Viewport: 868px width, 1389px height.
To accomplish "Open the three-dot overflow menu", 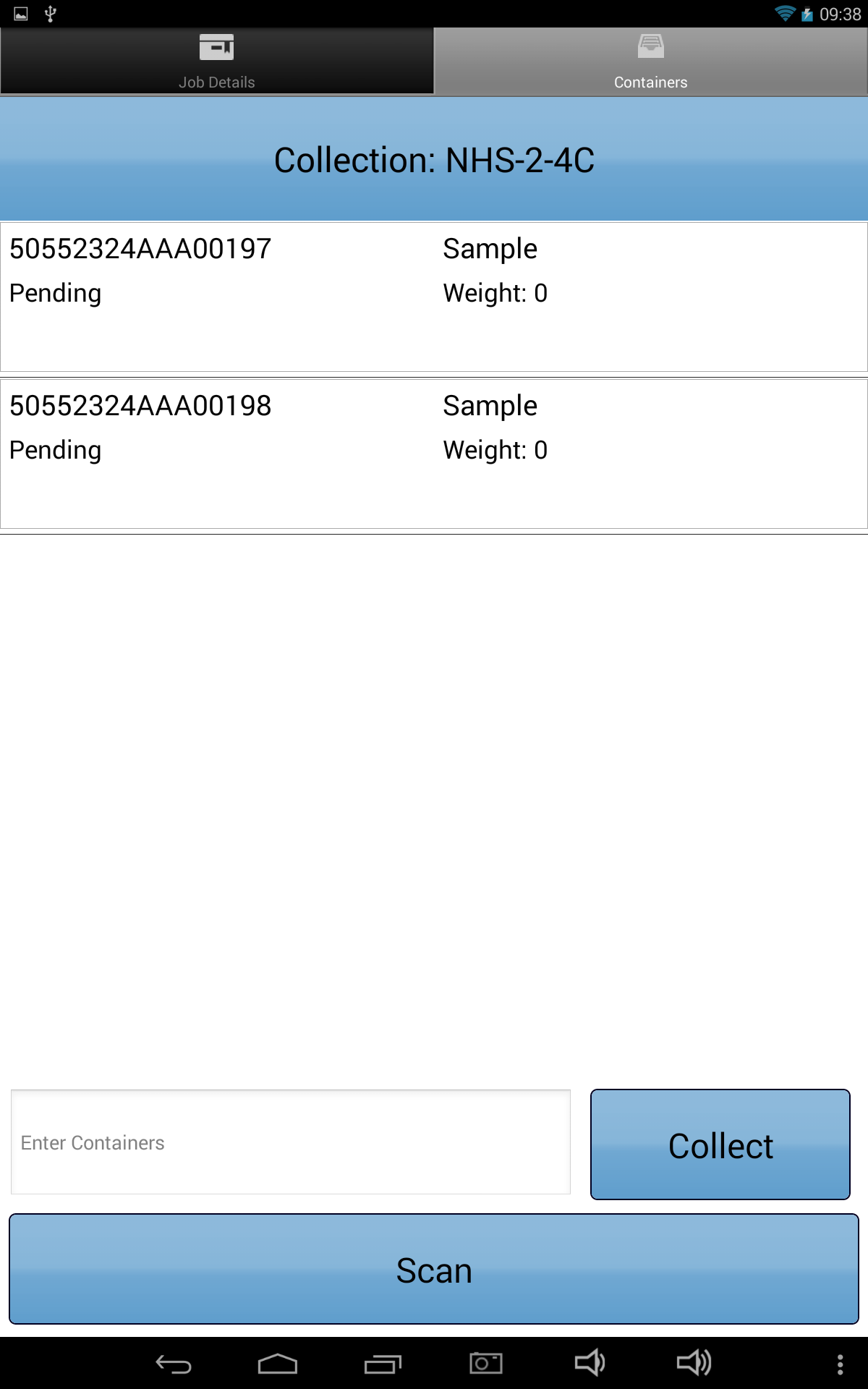I will tap(840, 1364).
